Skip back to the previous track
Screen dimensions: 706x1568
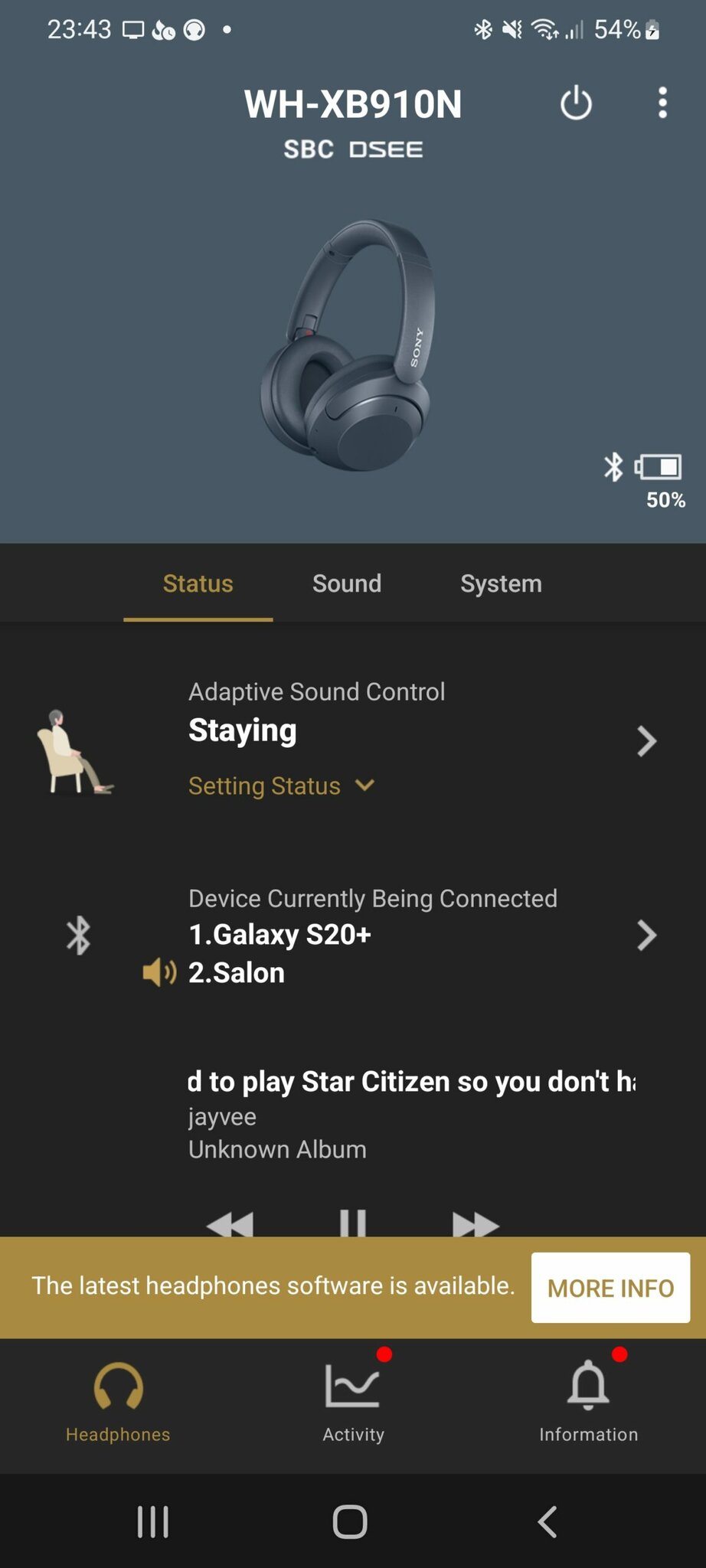[x=230, y=1223]
